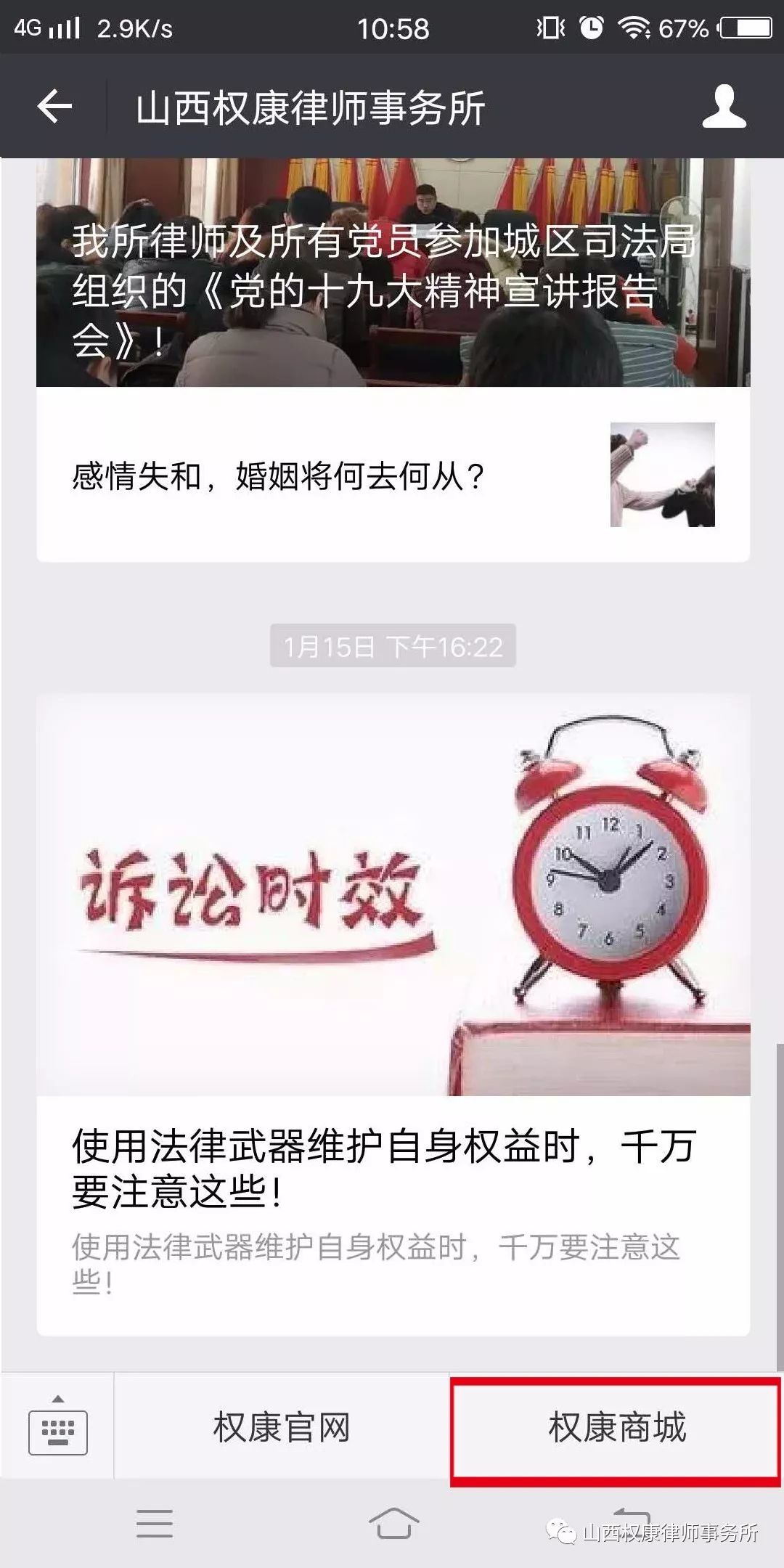Go to the system home screen
The image size is (784, 1568).
tap(393, 1523)
